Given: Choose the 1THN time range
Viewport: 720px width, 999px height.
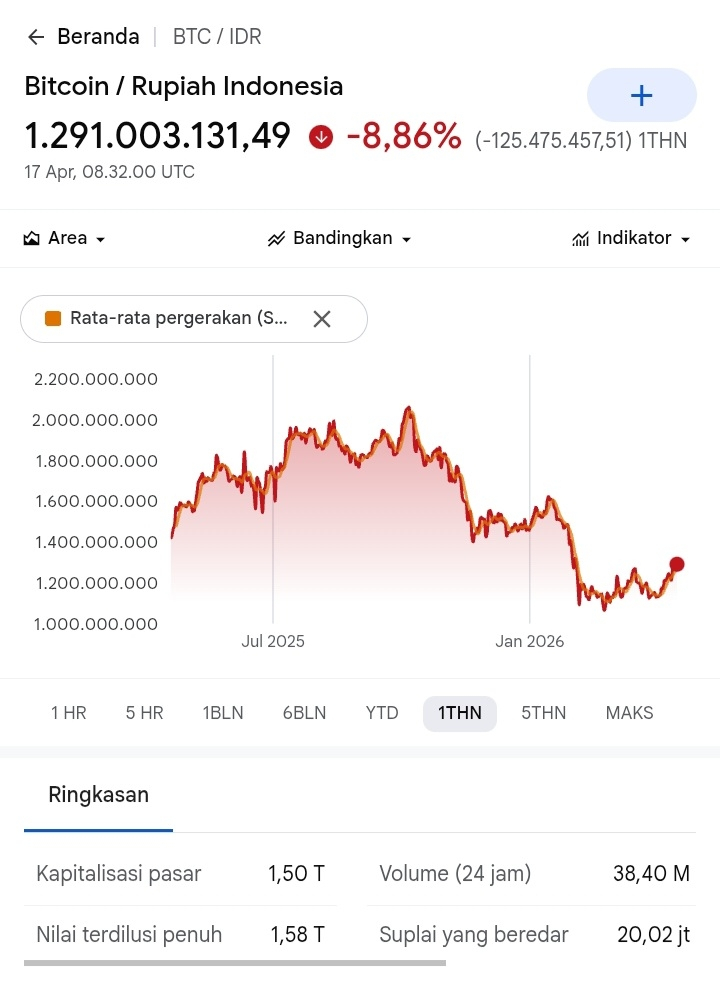Looking at the screenshot, I should point(460,713).
